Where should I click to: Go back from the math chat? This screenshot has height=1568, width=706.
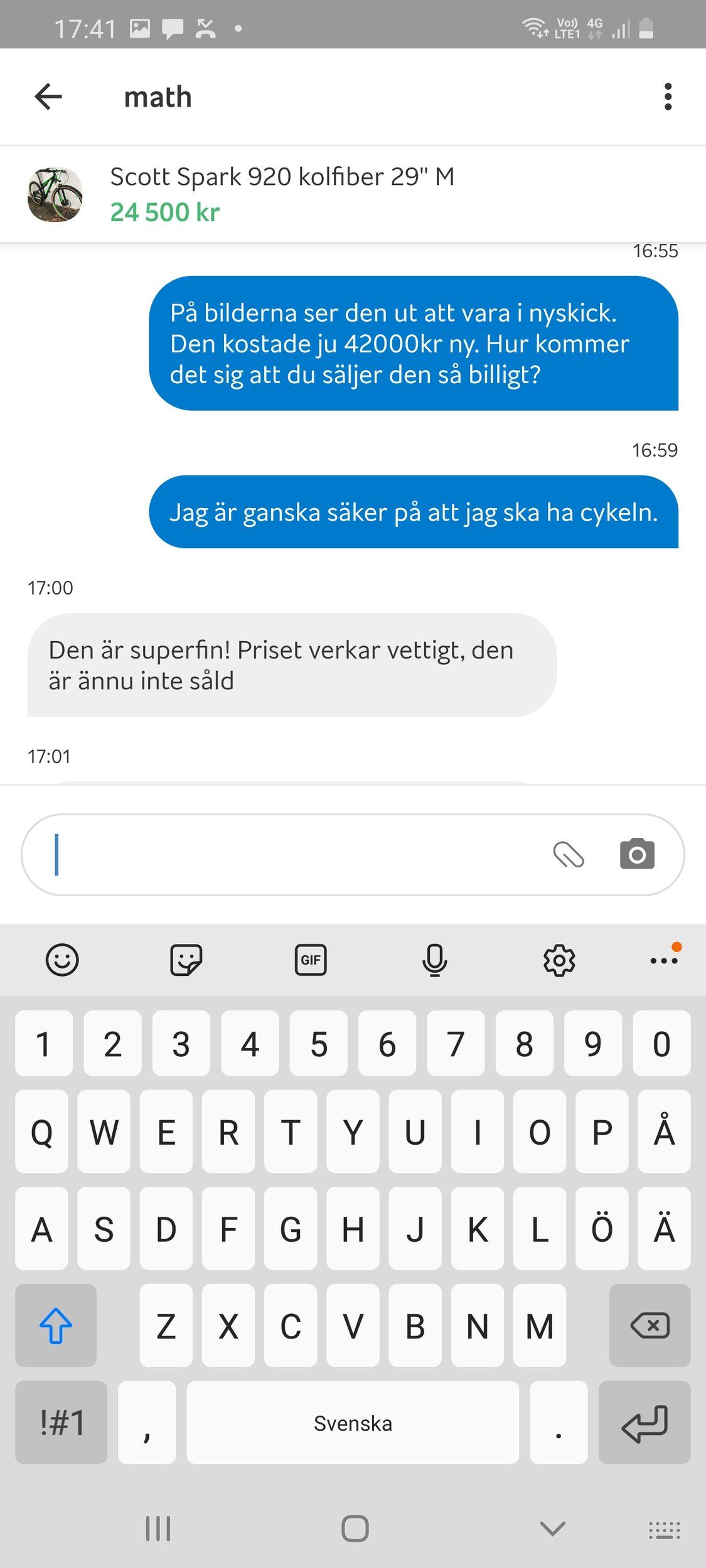click(48, 97)
